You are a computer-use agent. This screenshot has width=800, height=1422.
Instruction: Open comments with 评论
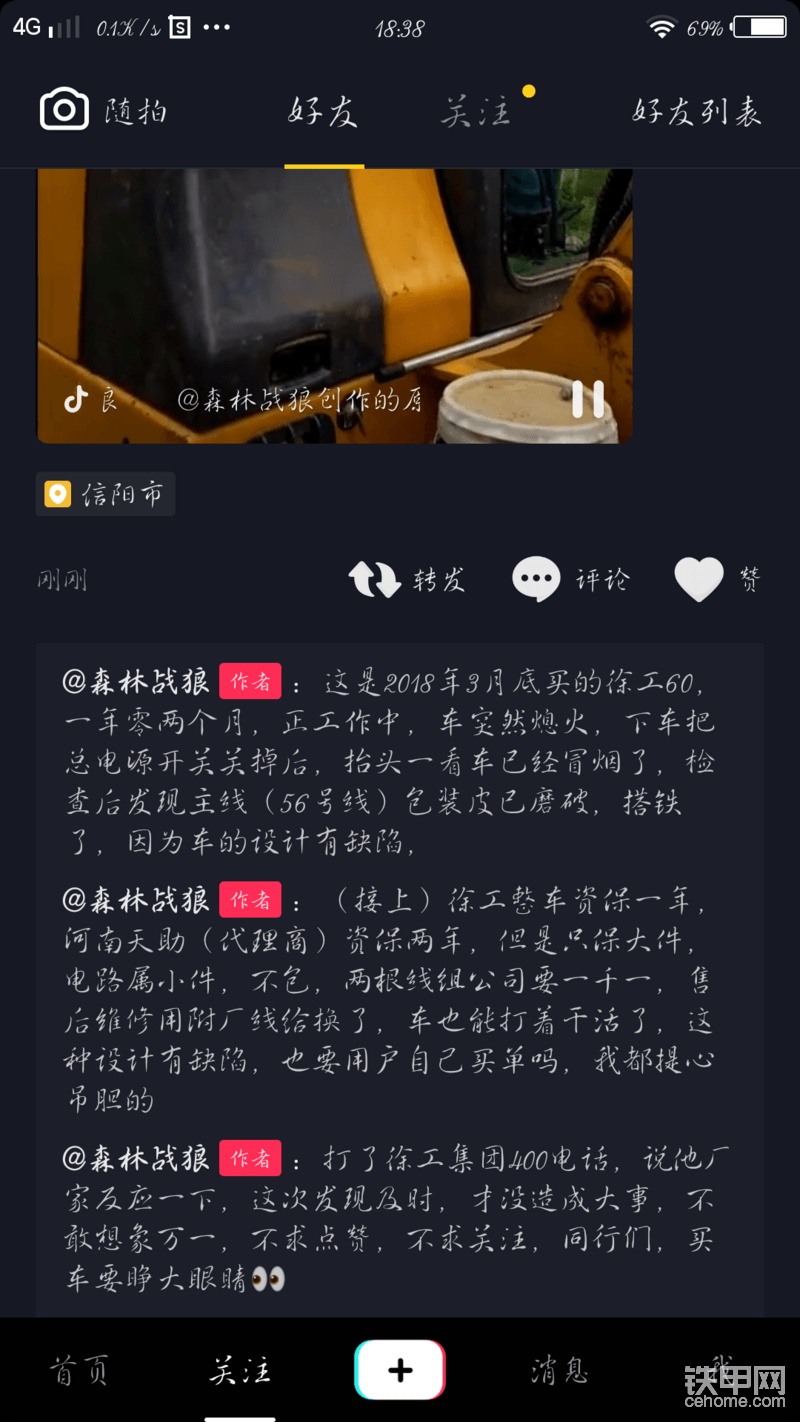click(571, 579)
